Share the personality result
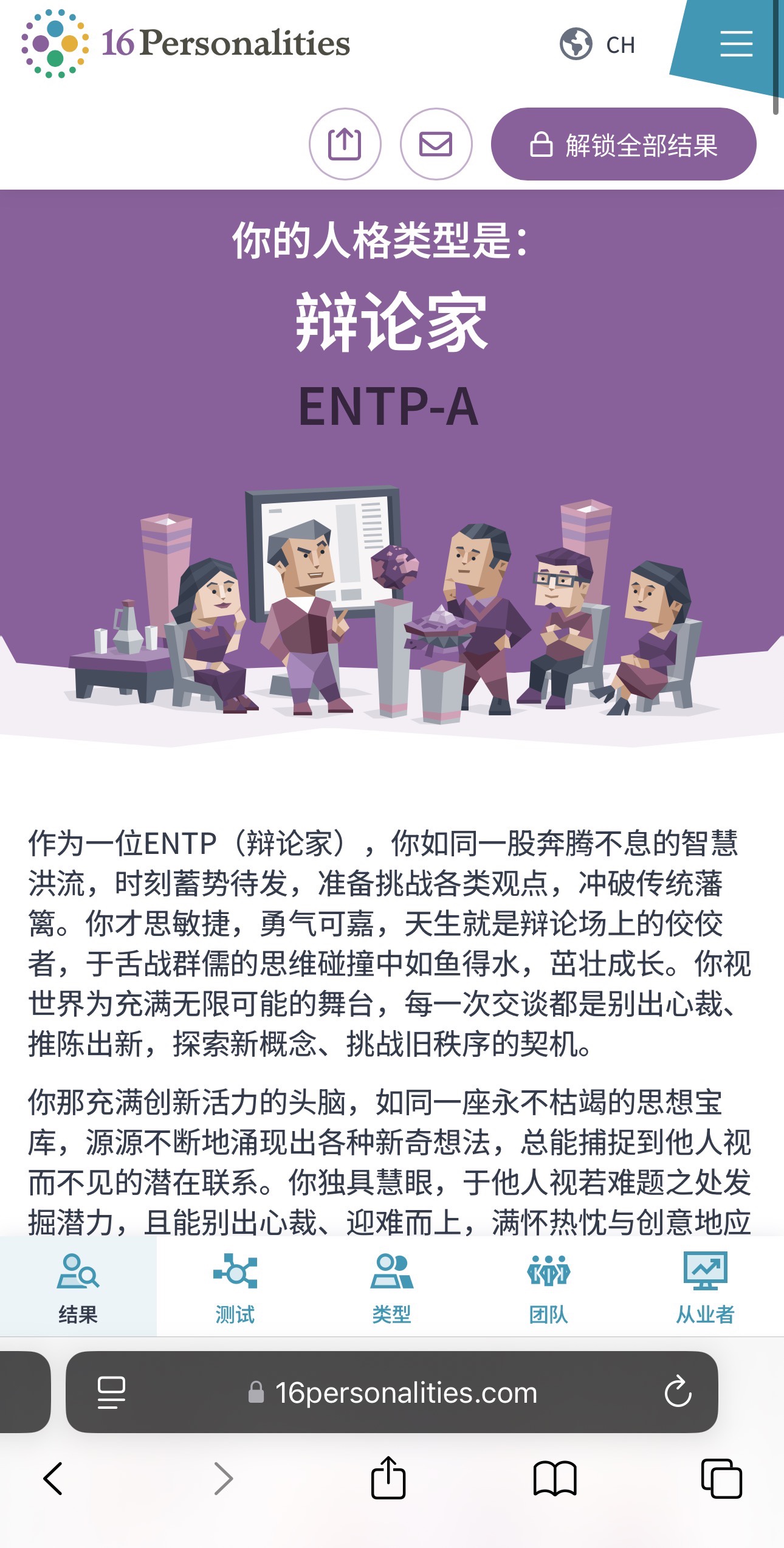The image size is (784, 1548). (345, 144)
